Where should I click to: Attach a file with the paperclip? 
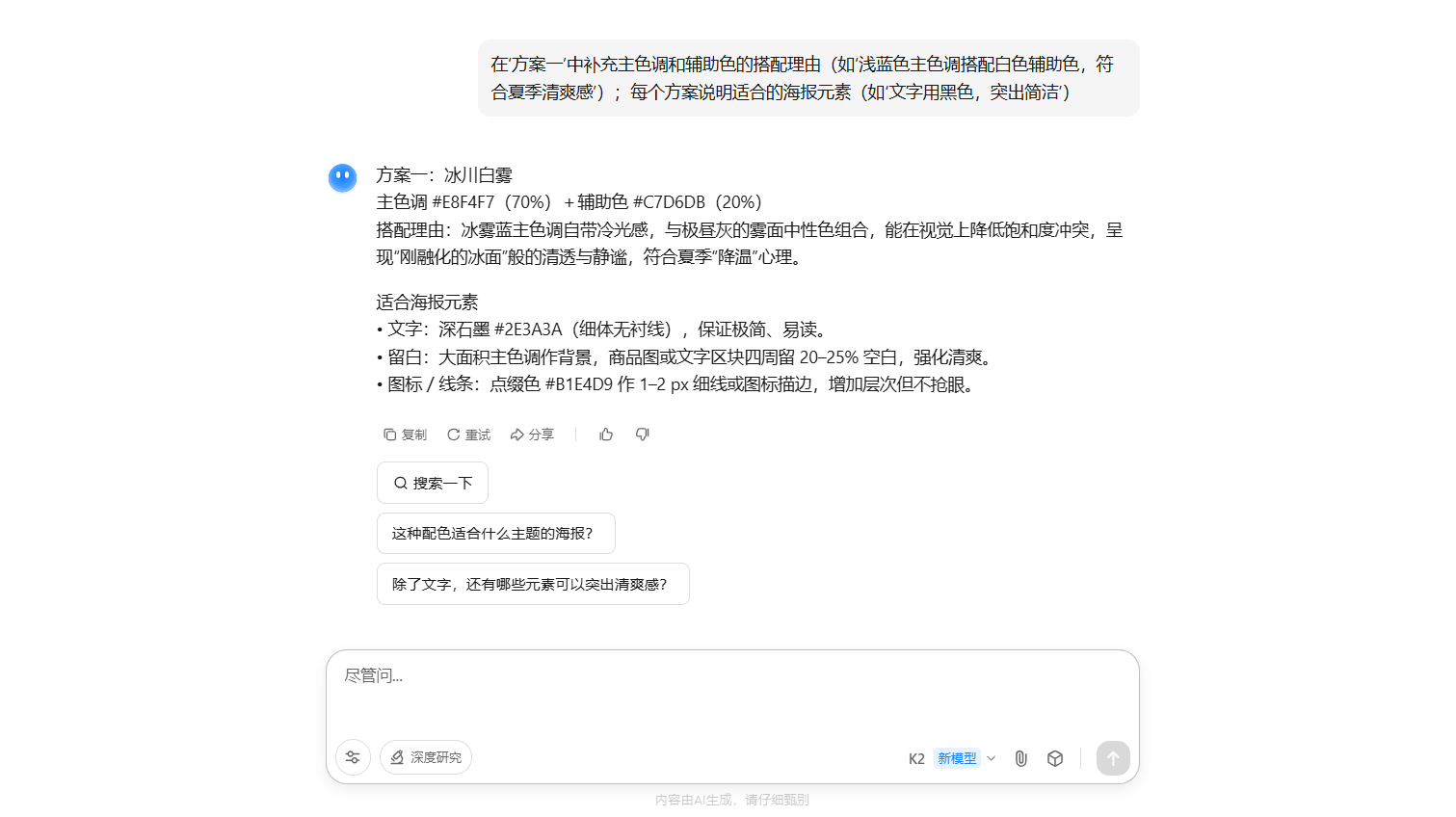pos(1021,758)
